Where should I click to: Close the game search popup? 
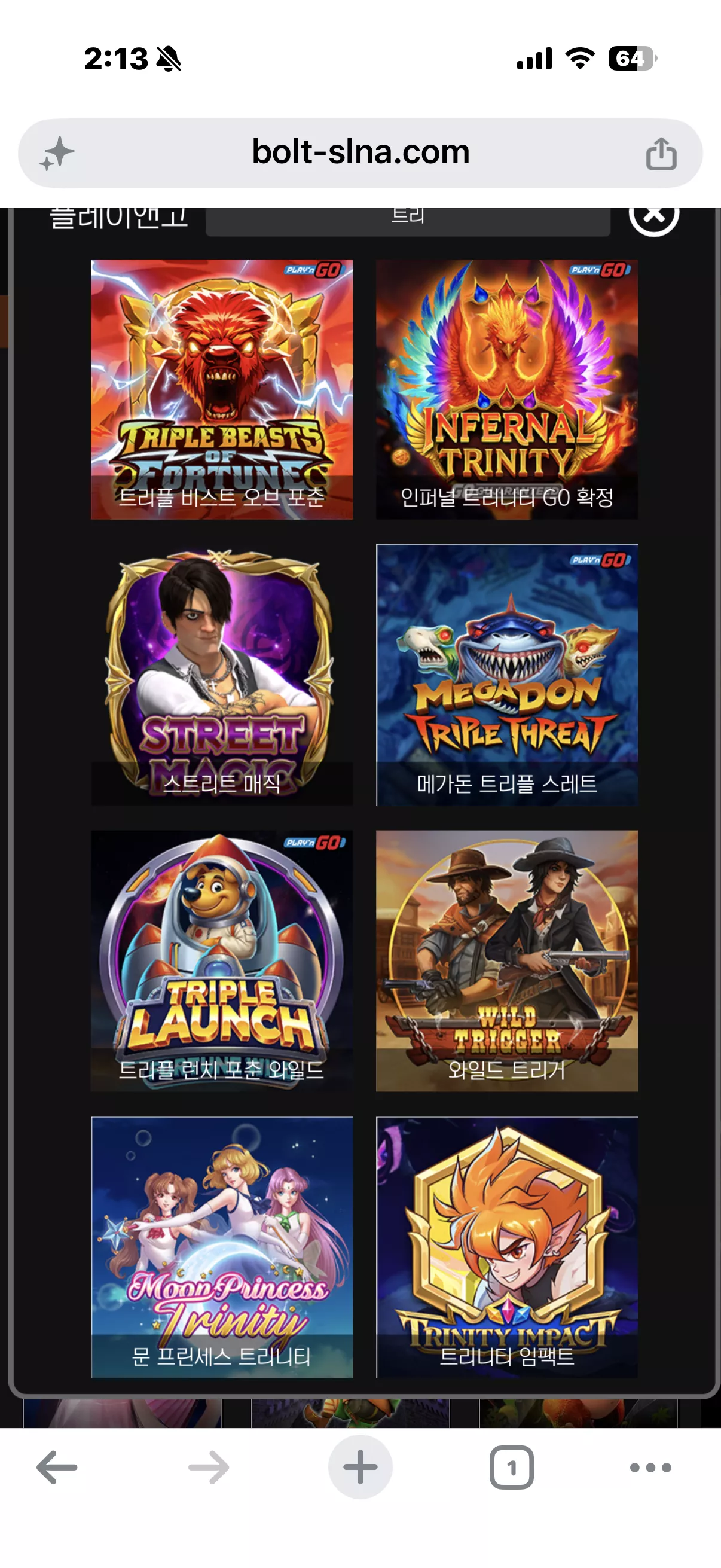[654, 216]
